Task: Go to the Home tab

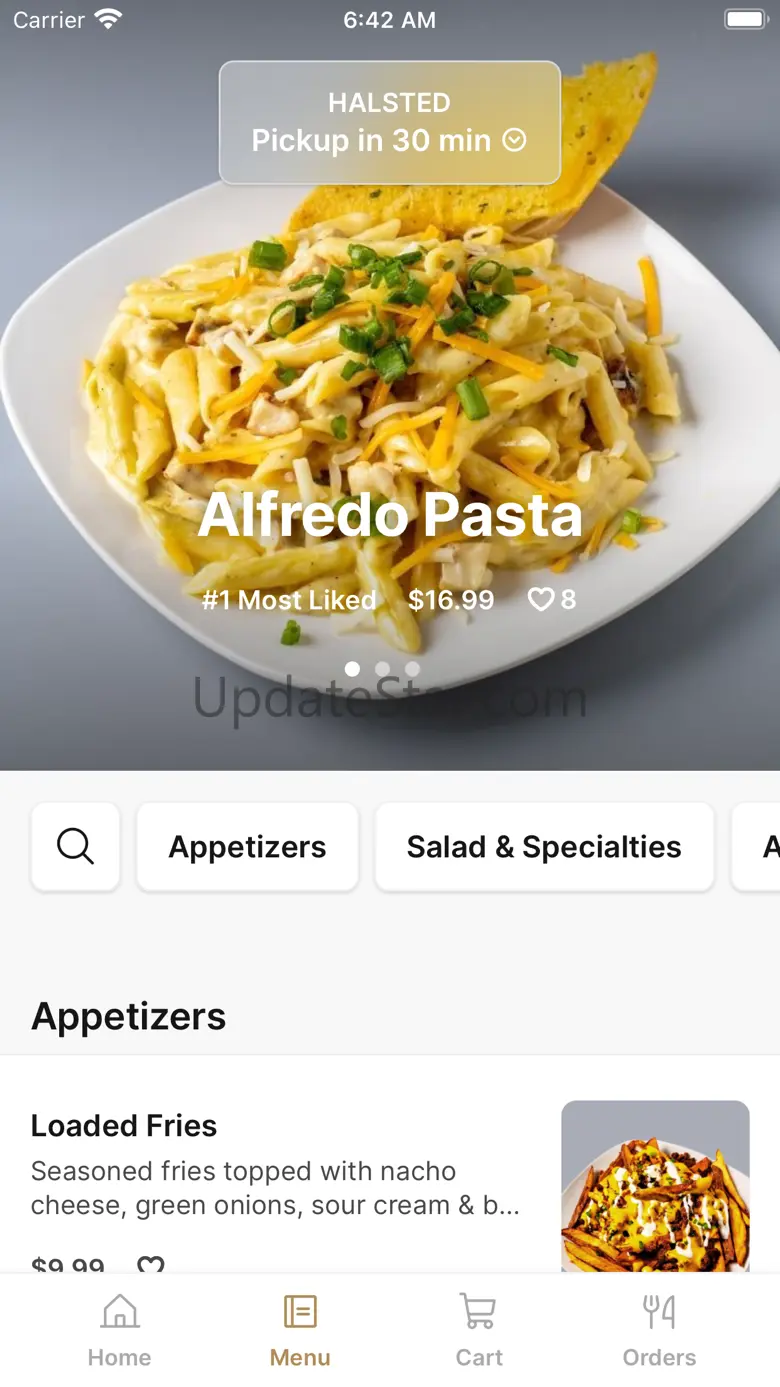Action: (x=119, y=1331)
